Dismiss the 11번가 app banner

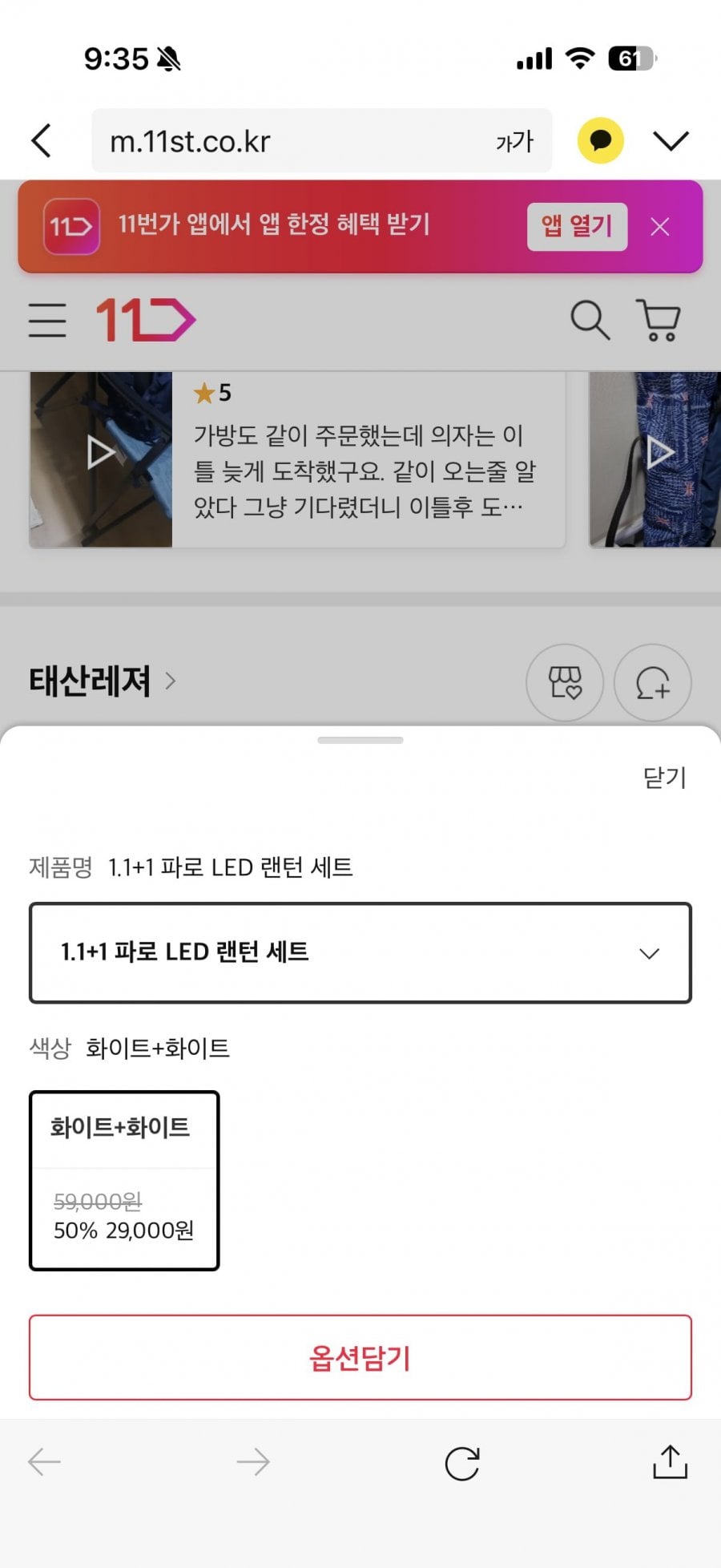(660, 228)
